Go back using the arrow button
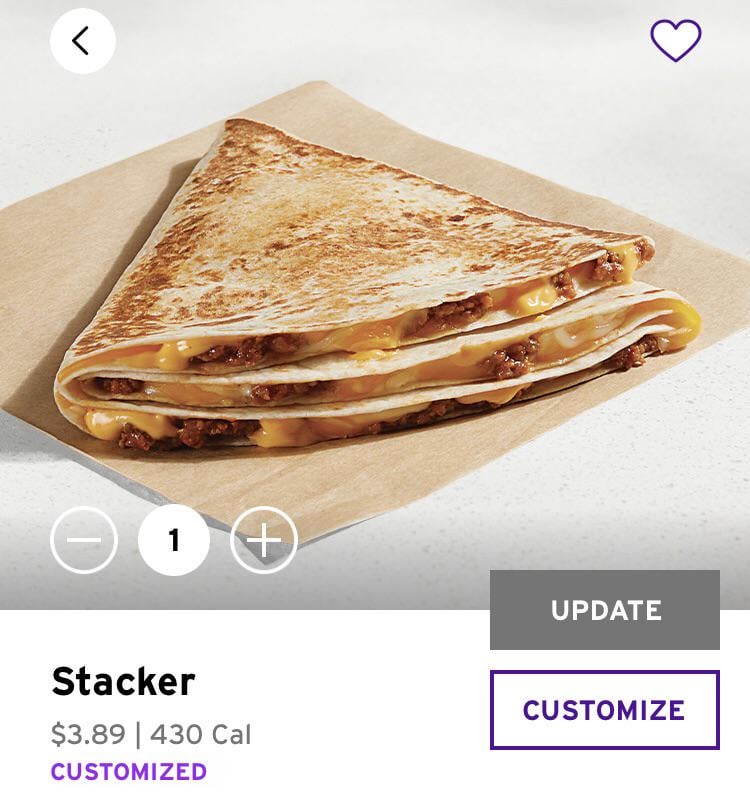 82,41
